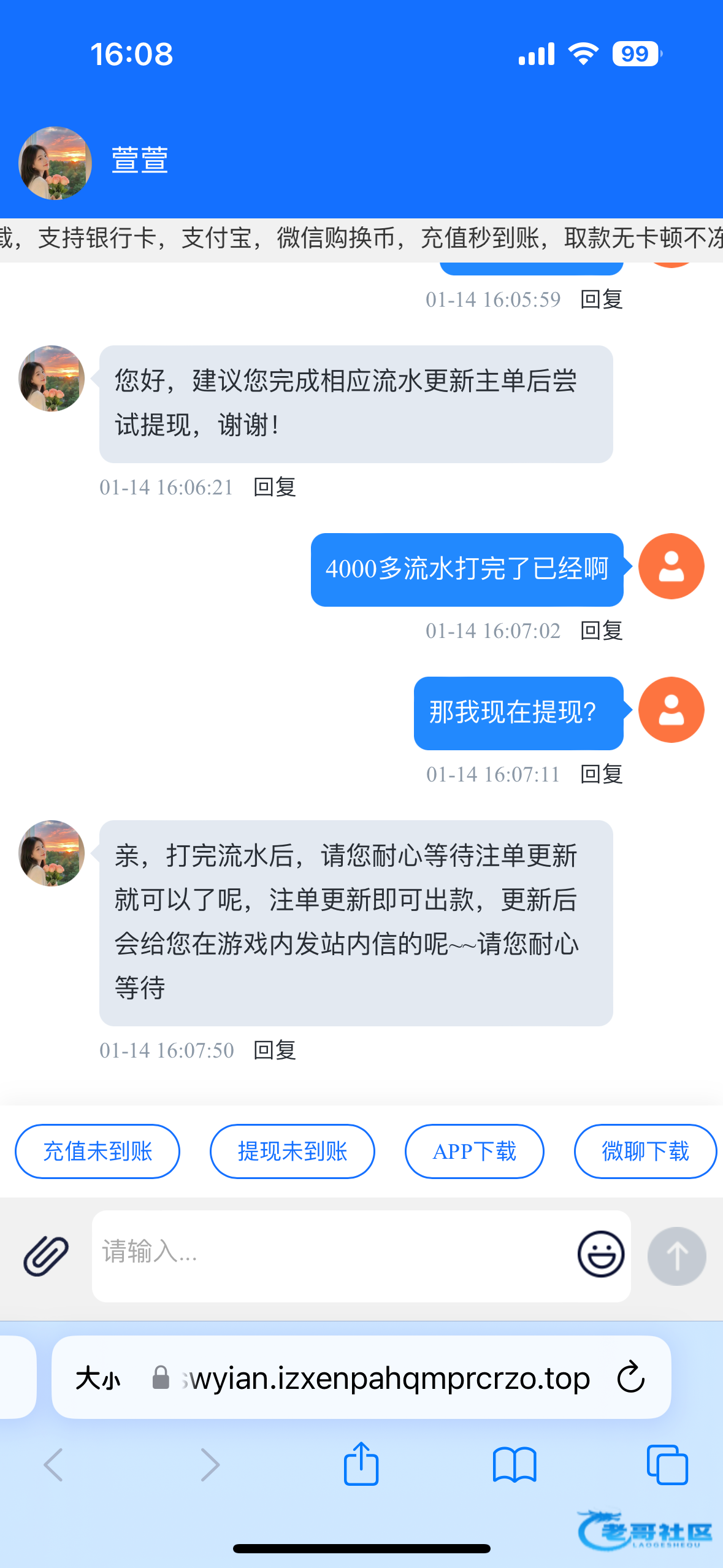Screen dimensions: 723x1568
Task: Select the 提现未到账 quick reply
Action: click(x=292, y=1151)
